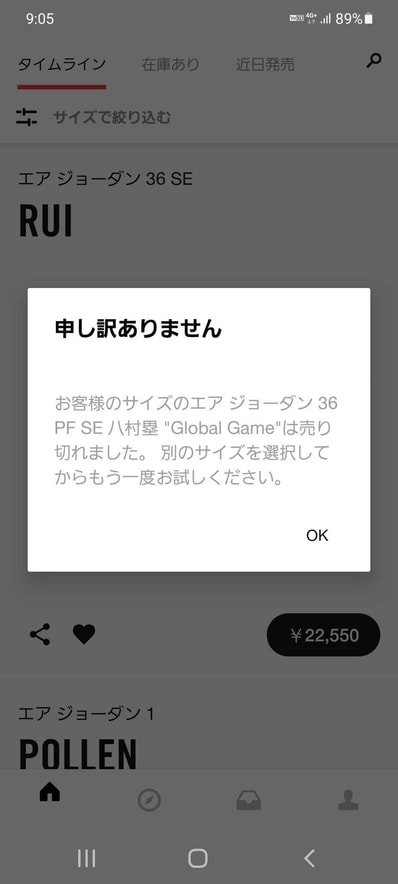The height and width of the screenshot is (884, 398).
Task: Tap the ￥22,550 purchase button
Action: click(324, 635)
